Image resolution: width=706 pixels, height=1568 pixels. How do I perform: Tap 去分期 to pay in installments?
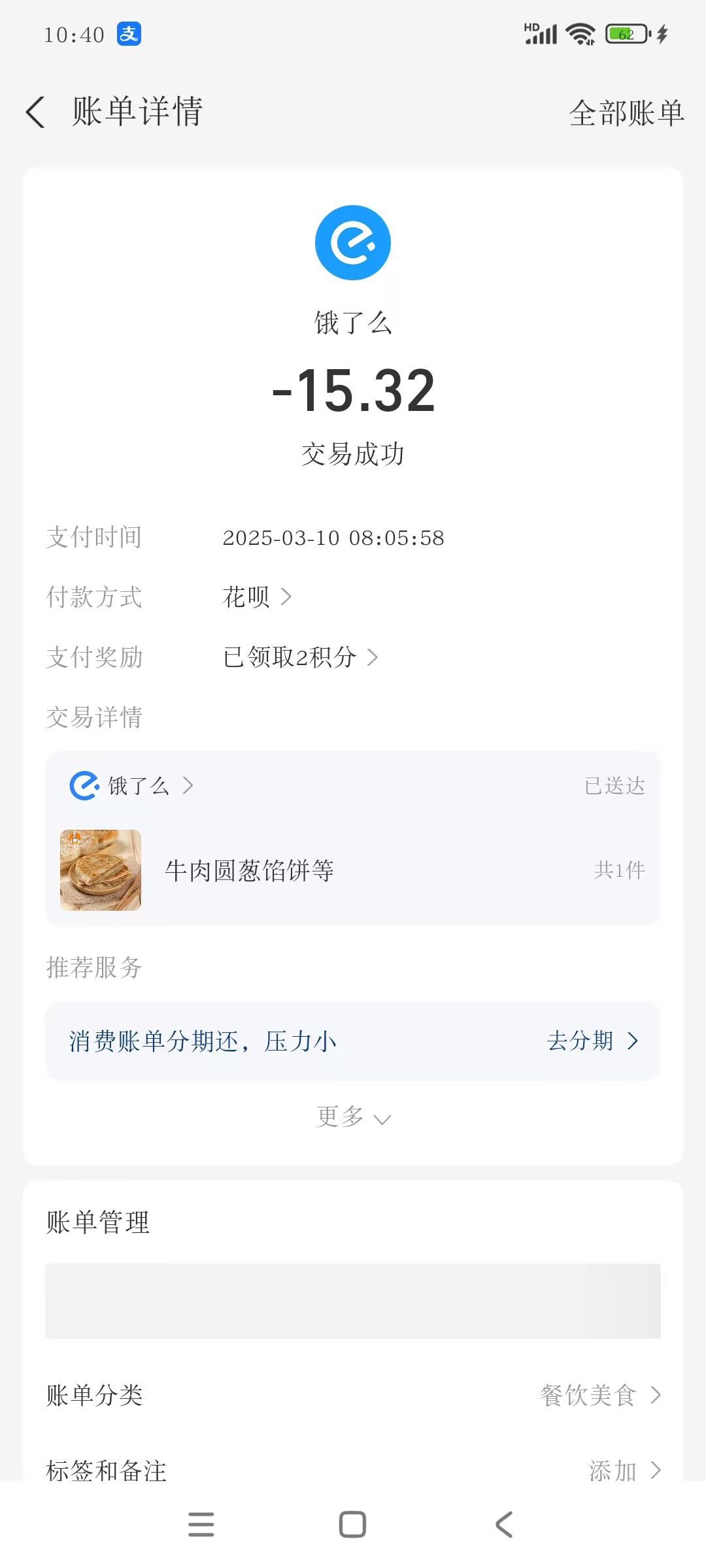(591, 1041)
